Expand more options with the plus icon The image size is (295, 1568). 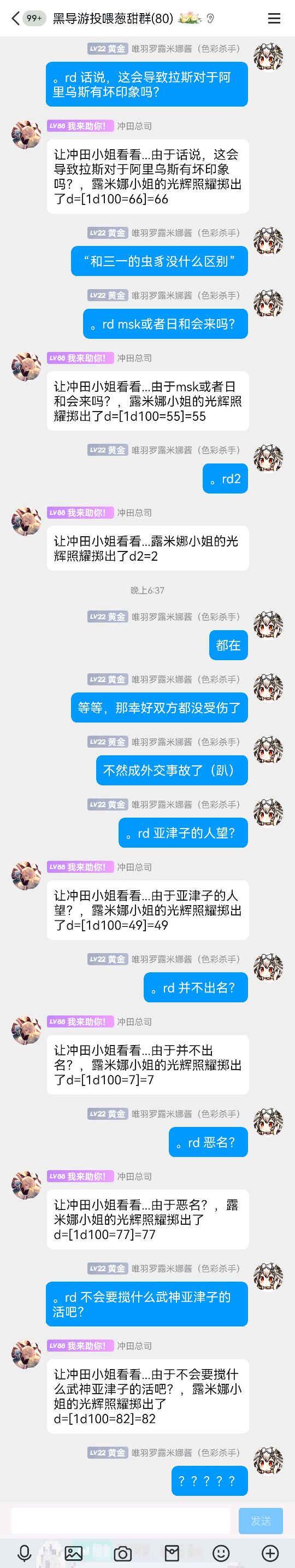pyautogui.click(x=270, y=1553)
